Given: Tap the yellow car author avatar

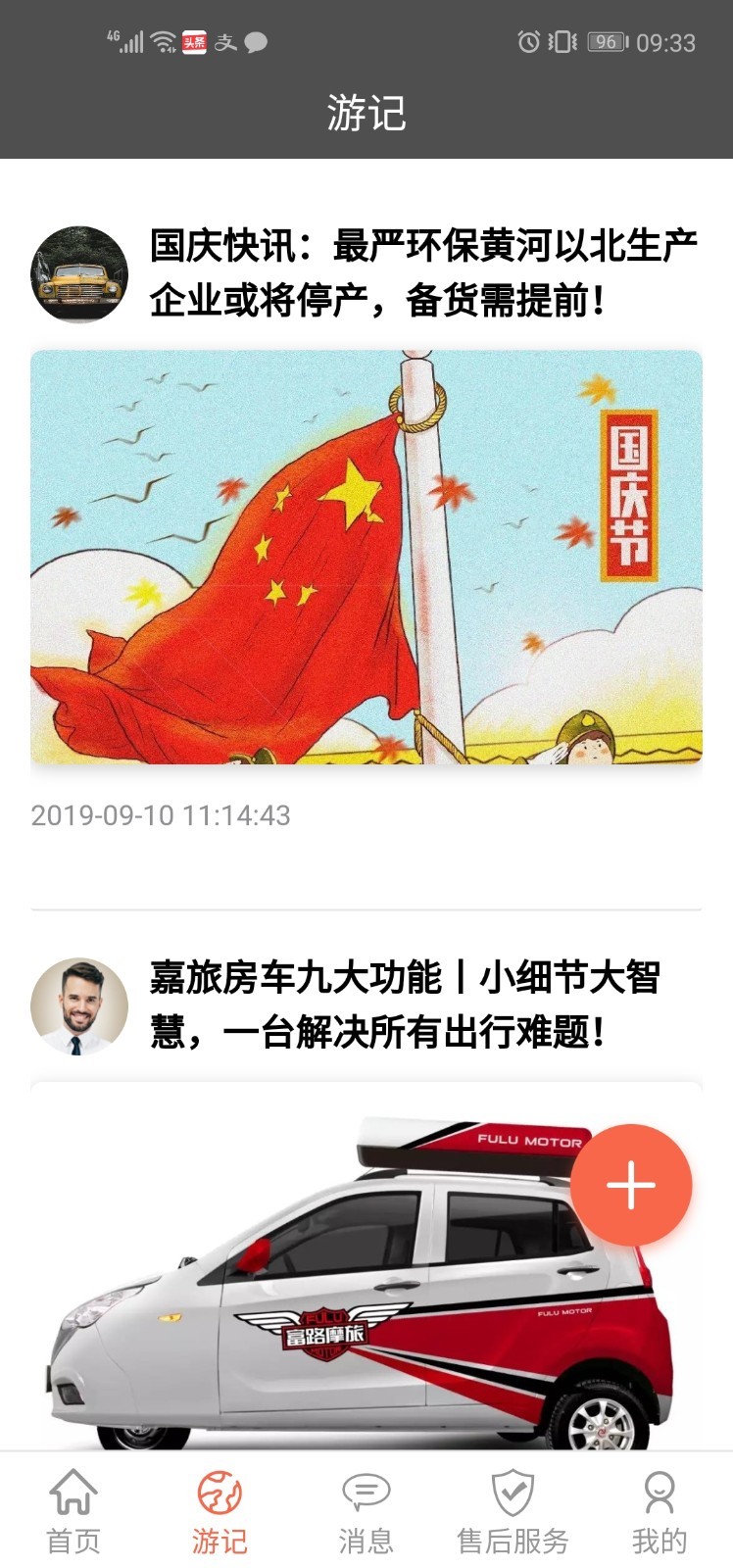Looking at the screenshot, I should [79, 274].
